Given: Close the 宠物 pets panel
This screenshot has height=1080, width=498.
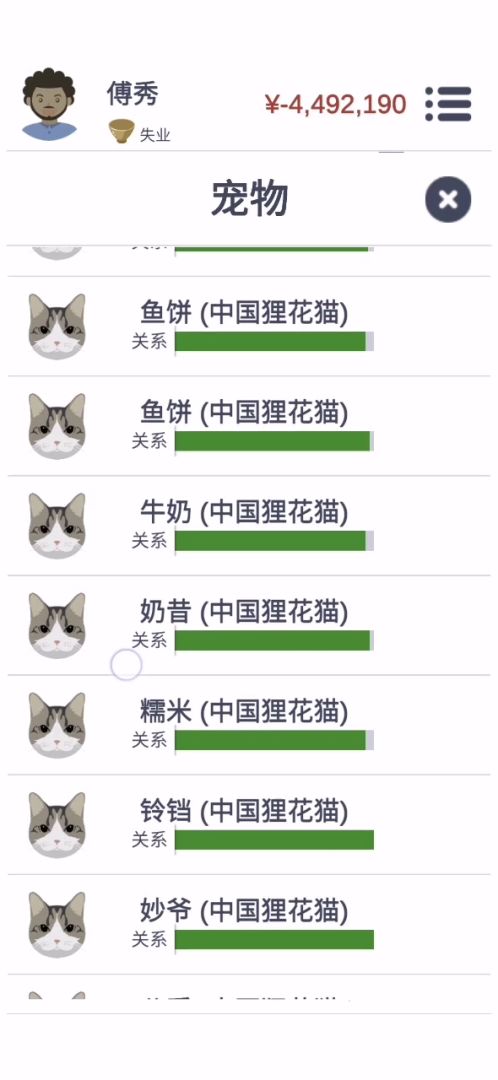Looking at the screenshot, I should click(x=448, y=200).
